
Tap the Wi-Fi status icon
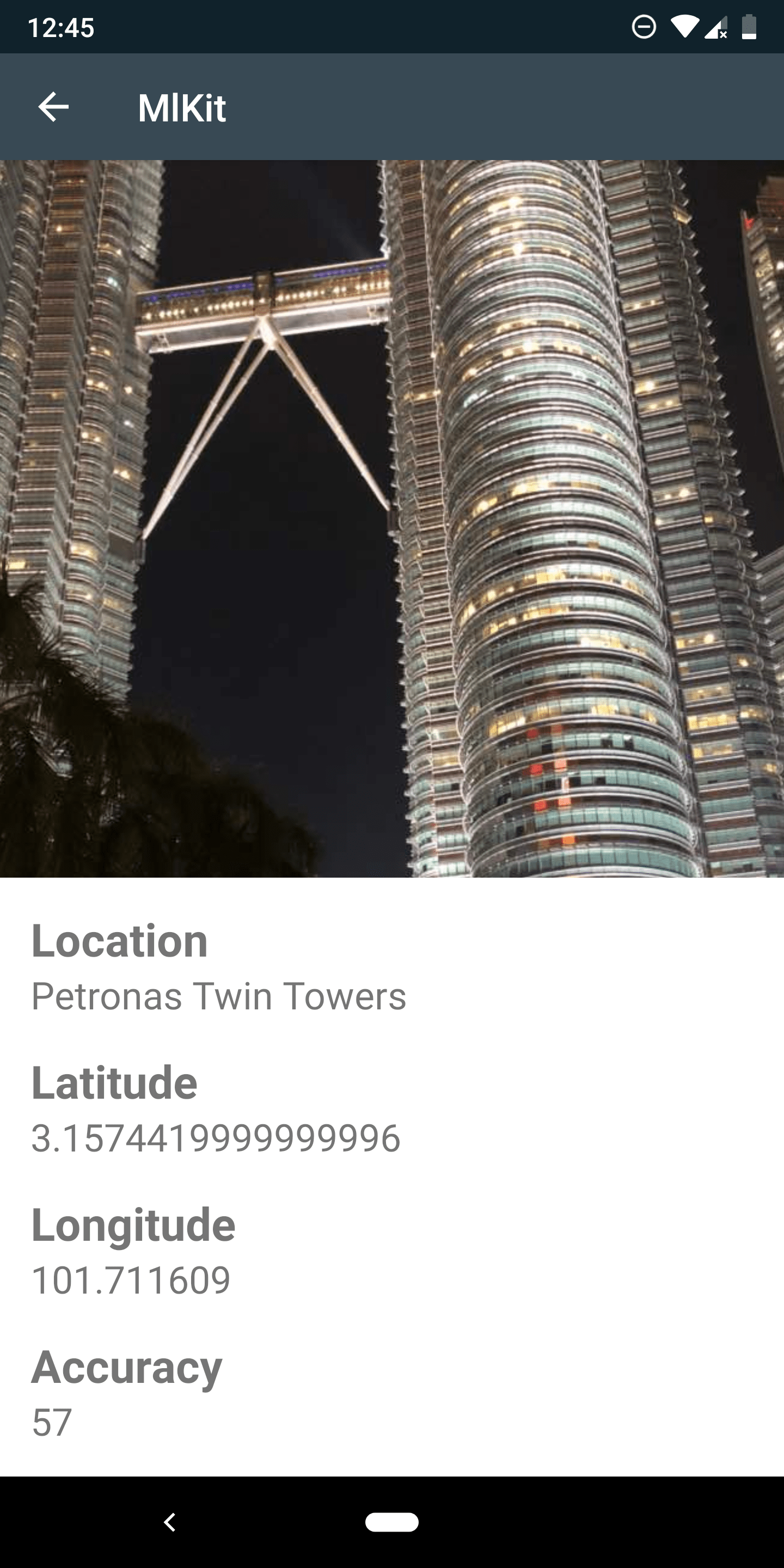pyautogui.click(x=684, y=26)
